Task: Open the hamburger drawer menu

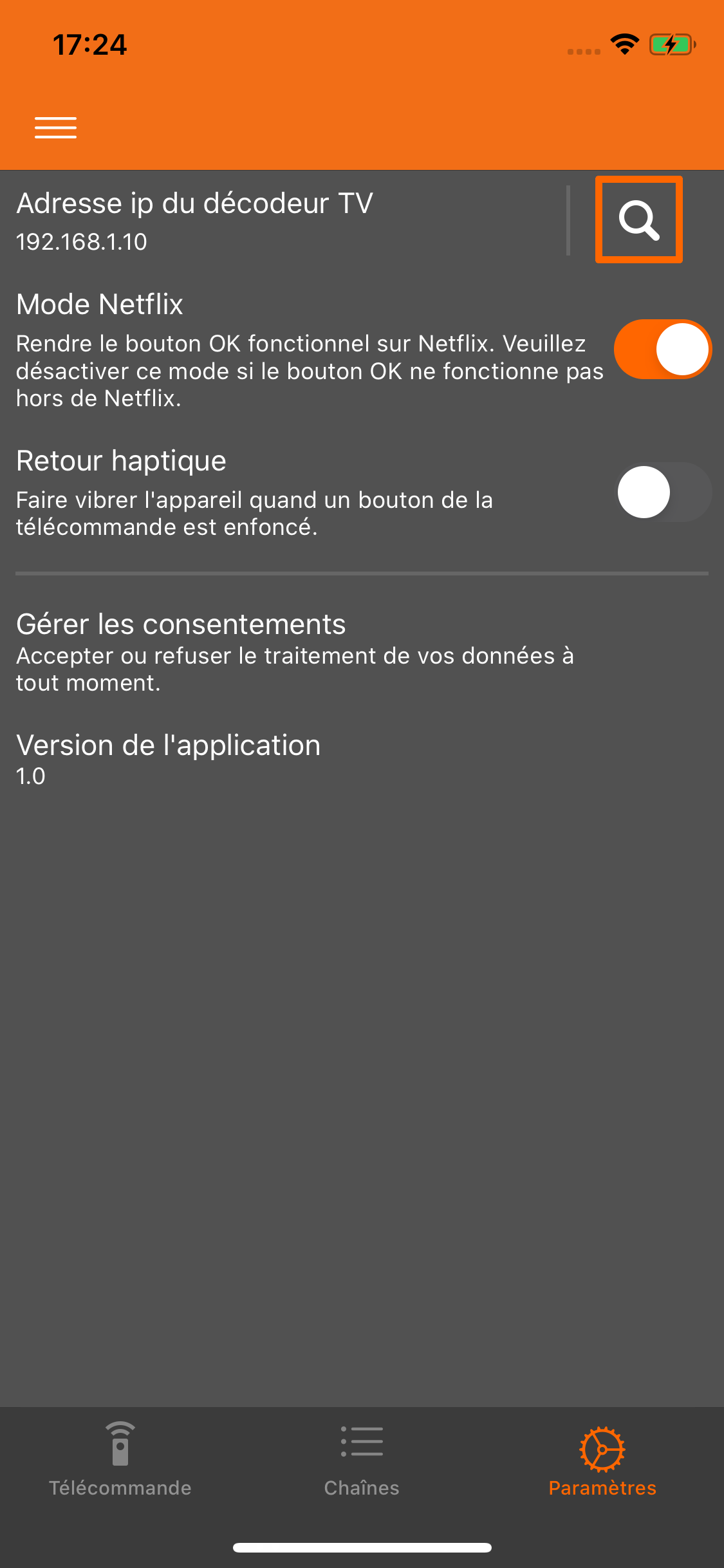Action: 55,127
